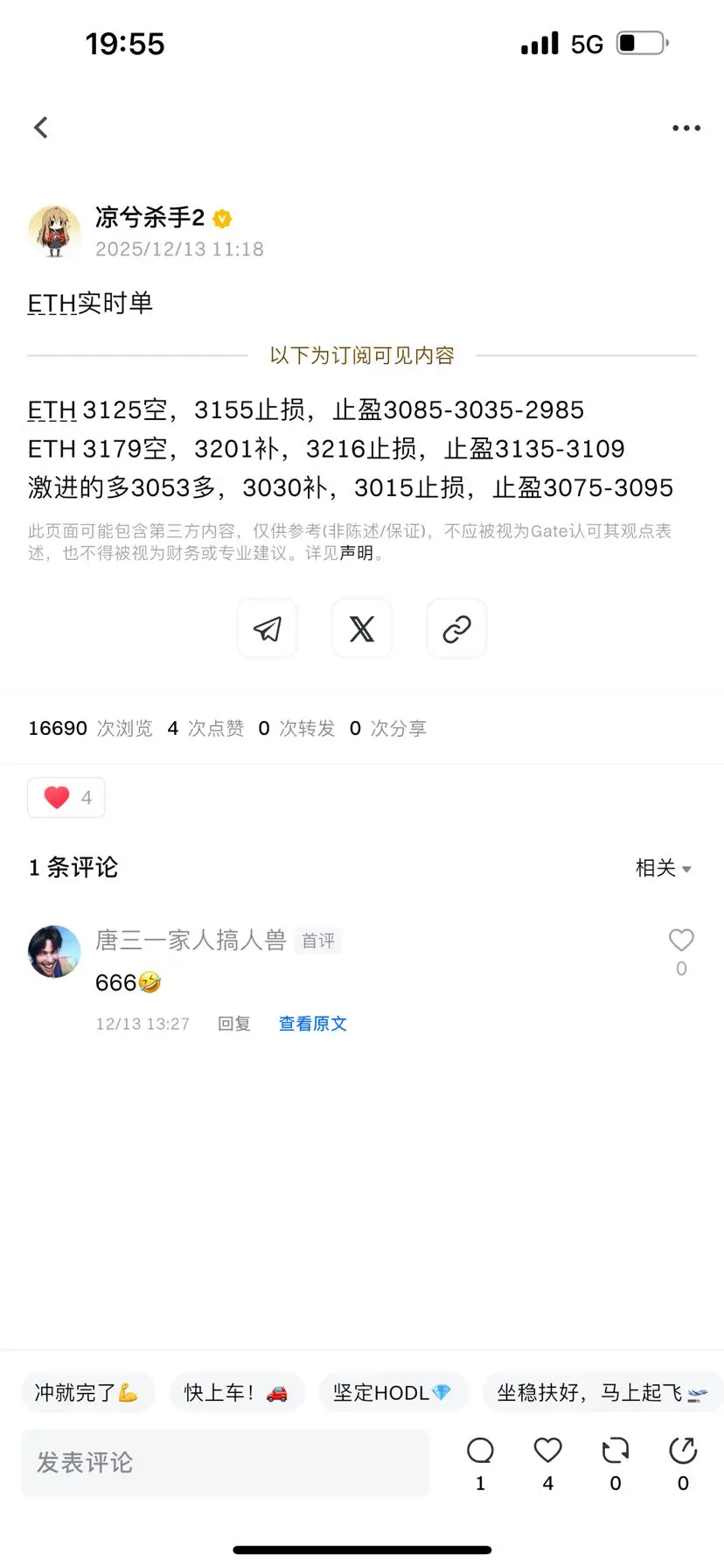Open the comment icon at the bottom bar

click(x=479, y=1451)
